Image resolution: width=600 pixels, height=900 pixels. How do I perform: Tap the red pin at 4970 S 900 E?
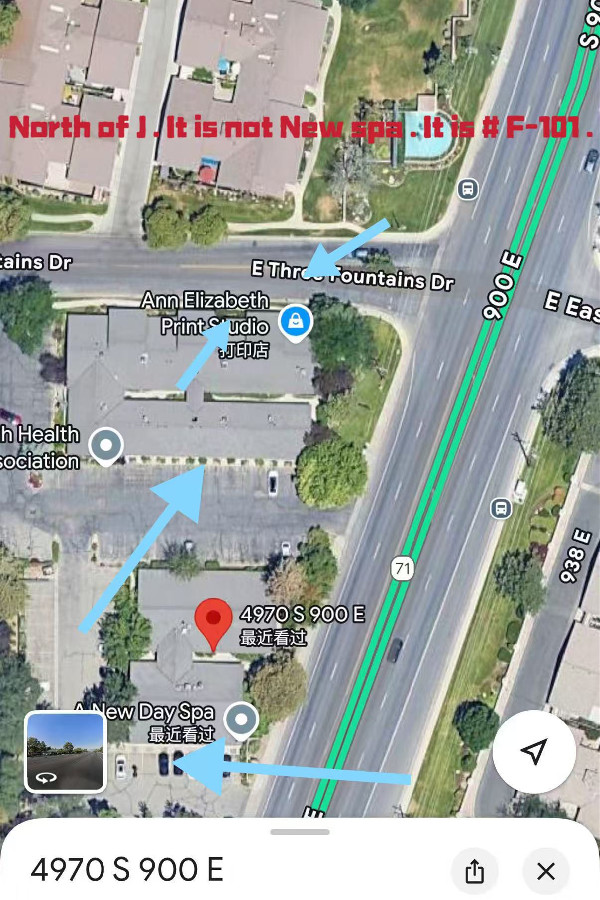(x=212, y=622)
